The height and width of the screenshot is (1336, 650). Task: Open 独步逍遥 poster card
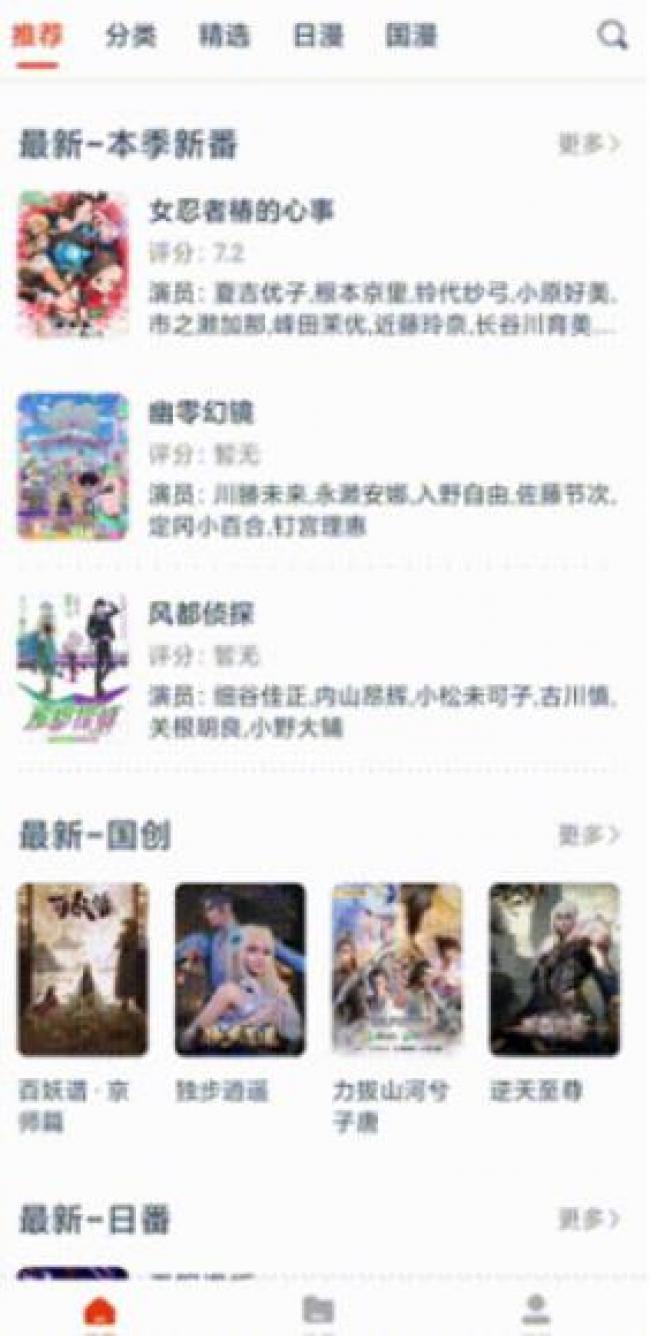240,969
